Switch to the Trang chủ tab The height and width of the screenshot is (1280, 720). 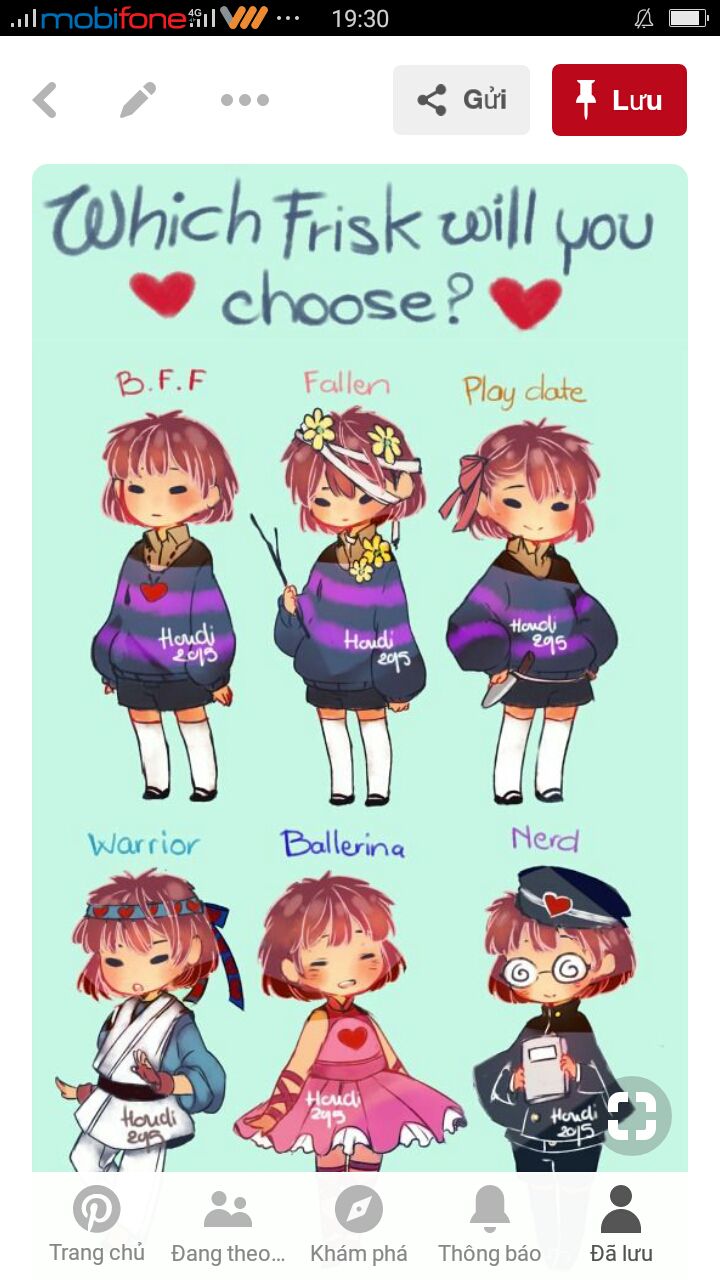point(97,1225)
